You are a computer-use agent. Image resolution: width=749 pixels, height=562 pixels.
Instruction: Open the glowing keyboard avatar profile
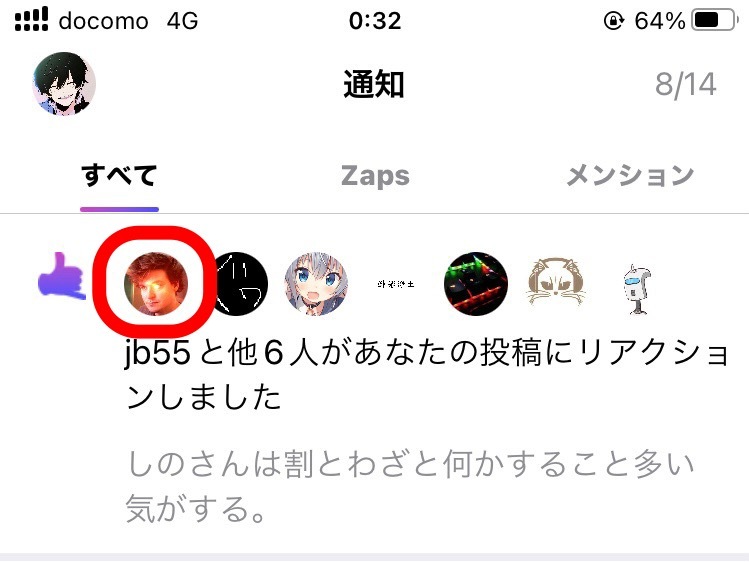tap(476, 283)
